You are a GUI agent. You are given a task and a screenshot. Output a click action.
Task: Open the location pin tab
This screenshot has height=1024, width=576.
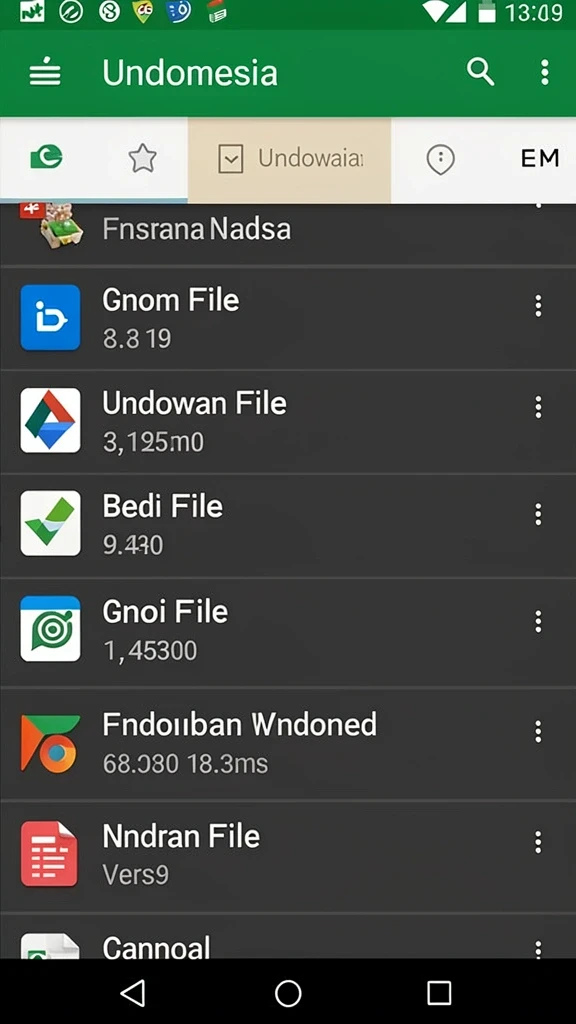[x=440, y=159]
